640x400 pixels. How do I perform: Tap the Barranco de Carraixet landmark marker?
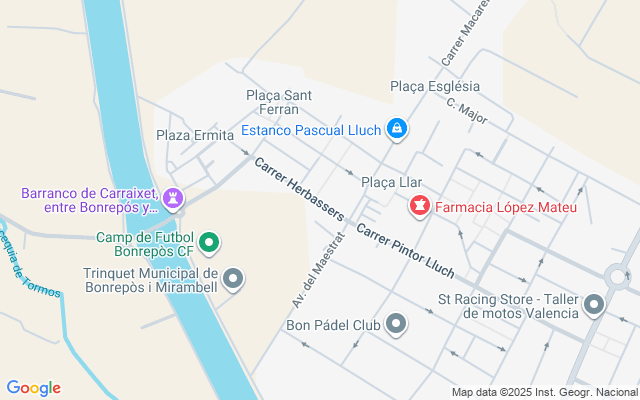click(174, 199)
